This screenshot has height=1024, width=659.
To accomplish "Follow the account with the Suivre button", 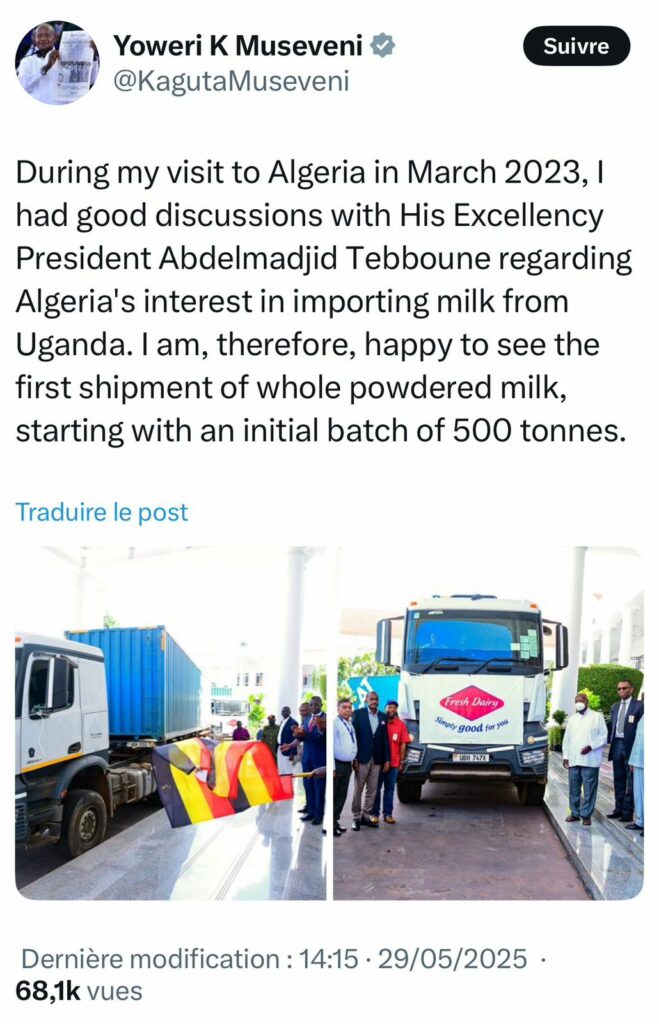I will tap(577, 46).
